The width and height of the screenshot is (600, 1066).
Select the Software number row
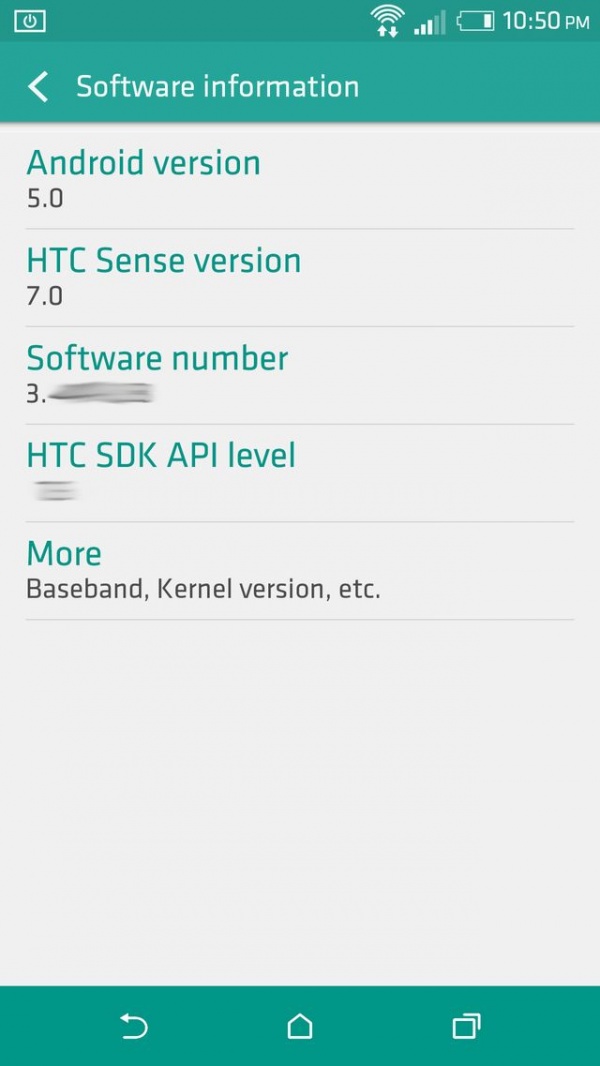pyautogui.click(x=300, y=374)
